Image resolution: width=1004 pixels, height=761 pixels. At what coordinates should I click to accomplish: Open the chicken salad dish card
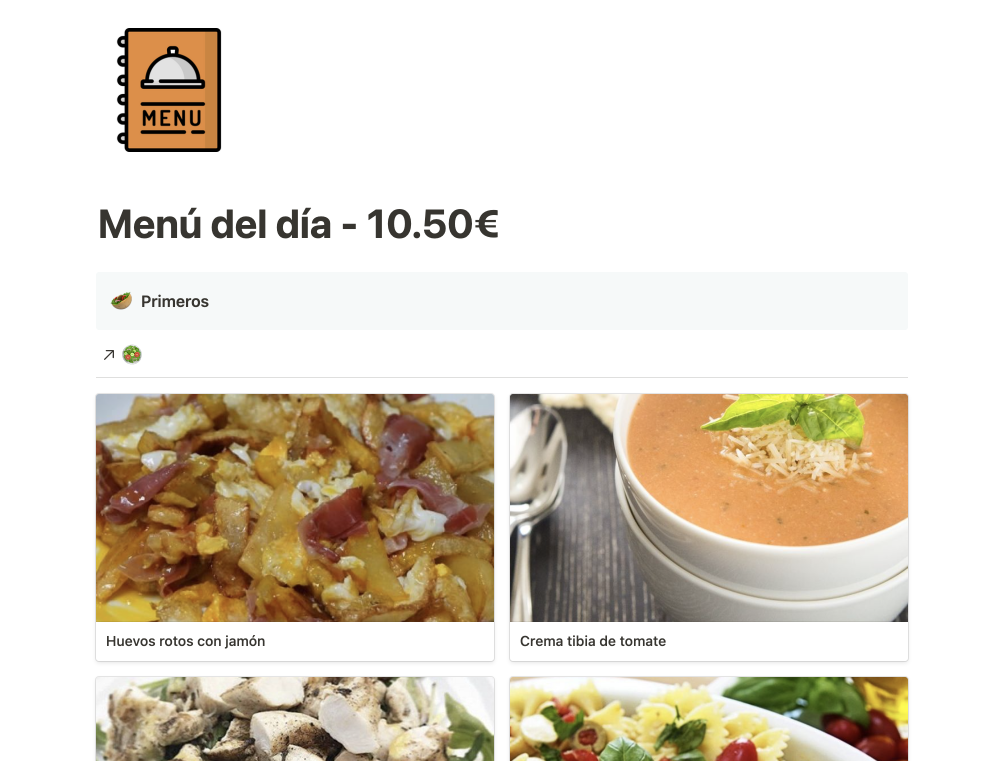pyautogui.click(x=294, y=720)
